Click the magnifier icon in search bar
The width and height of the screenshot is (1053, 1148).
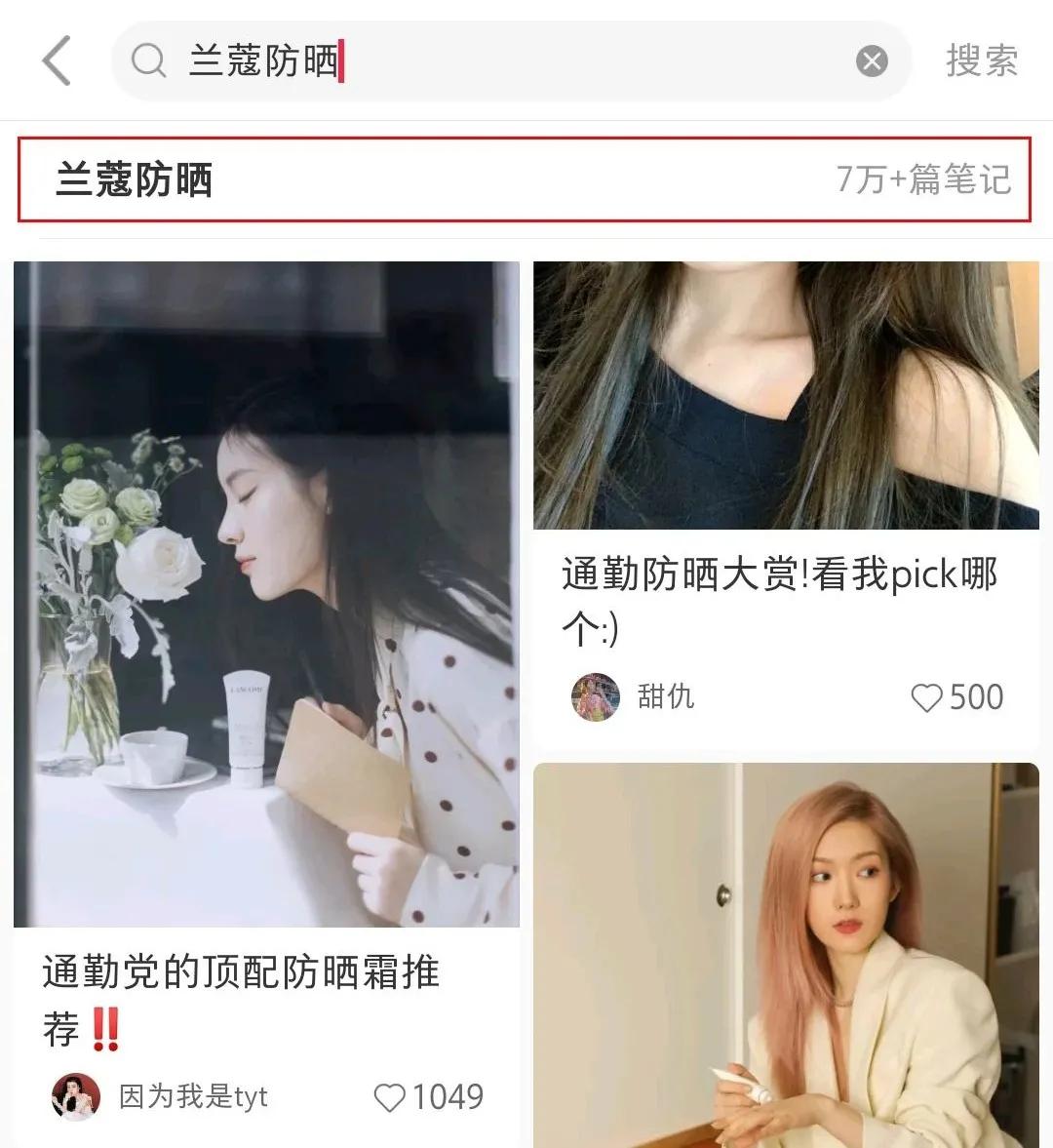click(147, 60)
